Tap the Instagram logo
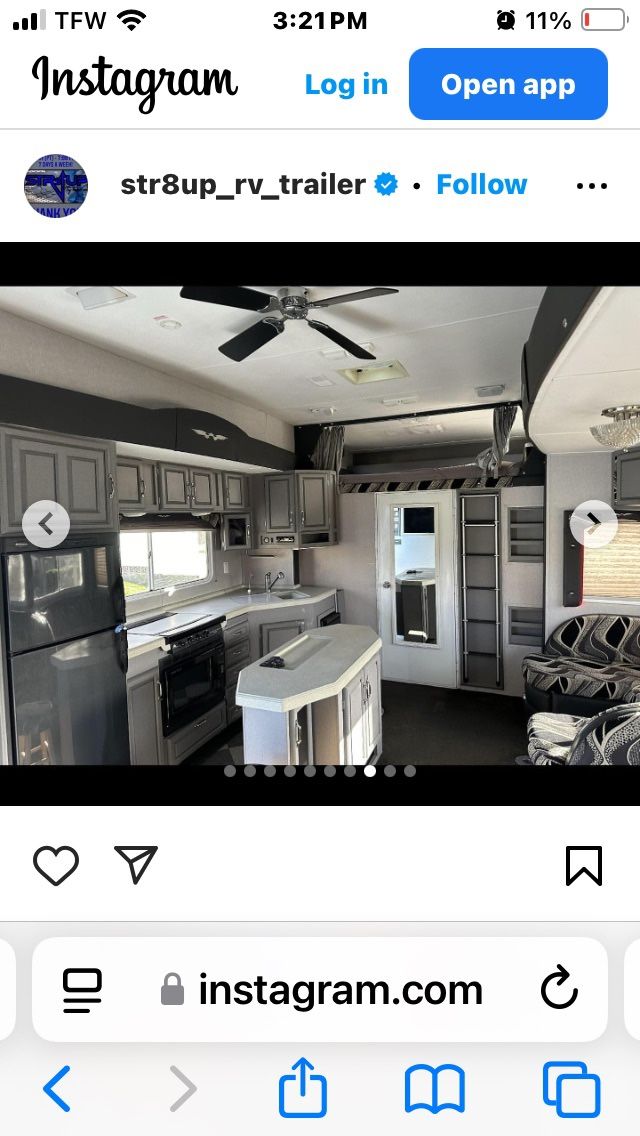The image size is (640, 1136). coord(134,83)
